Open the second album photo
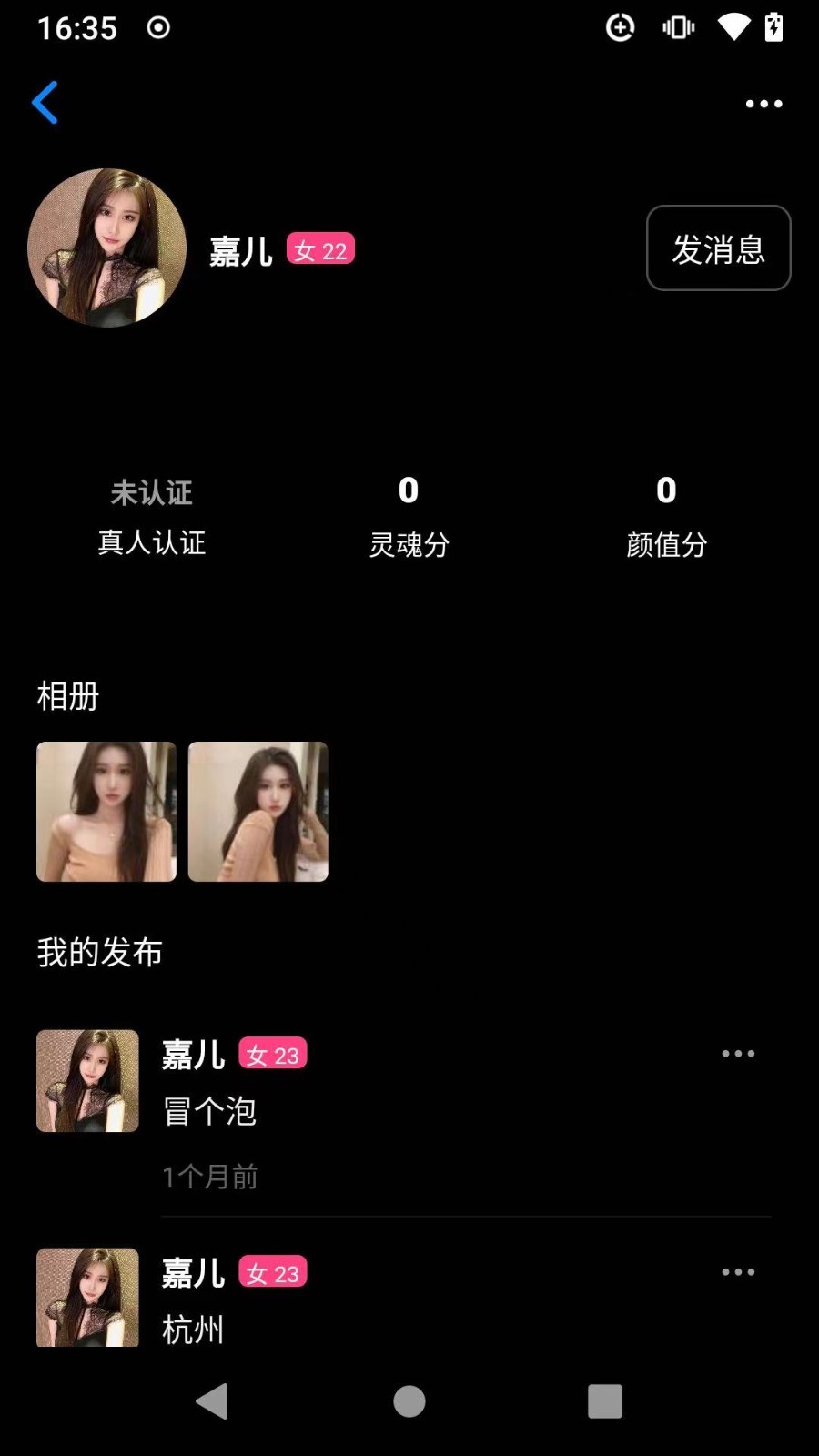The image size is (819, 1456). (258, 811)
